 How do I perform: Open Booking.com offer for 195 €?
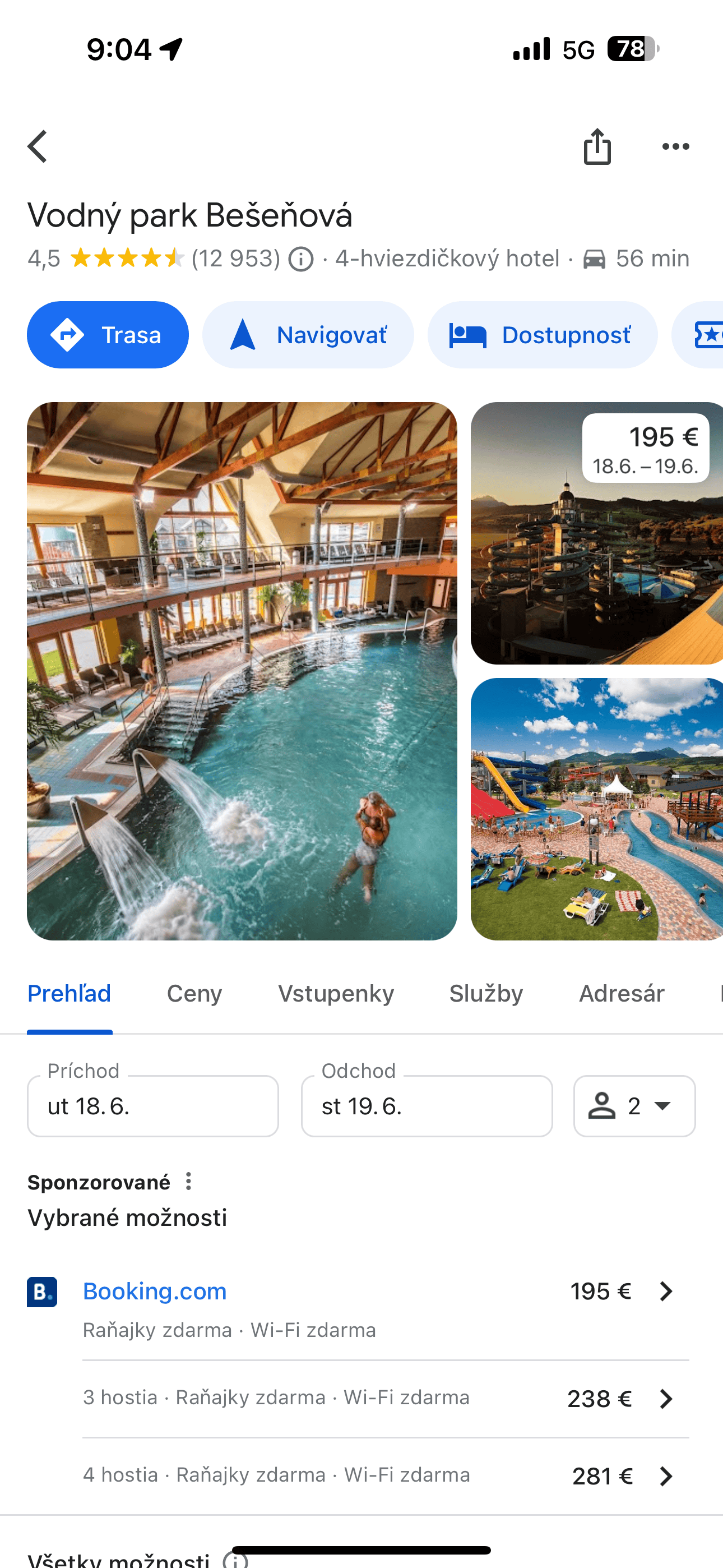tap(377, 1292)
